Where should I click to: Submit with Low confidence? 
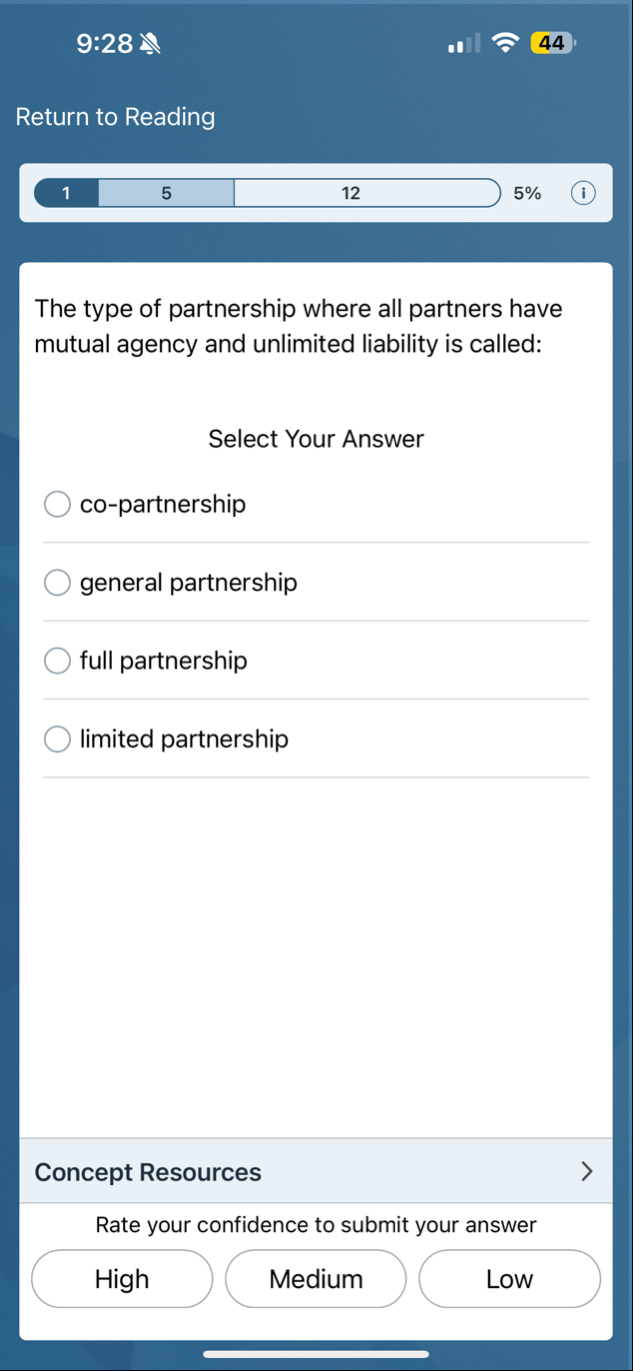509,1279
